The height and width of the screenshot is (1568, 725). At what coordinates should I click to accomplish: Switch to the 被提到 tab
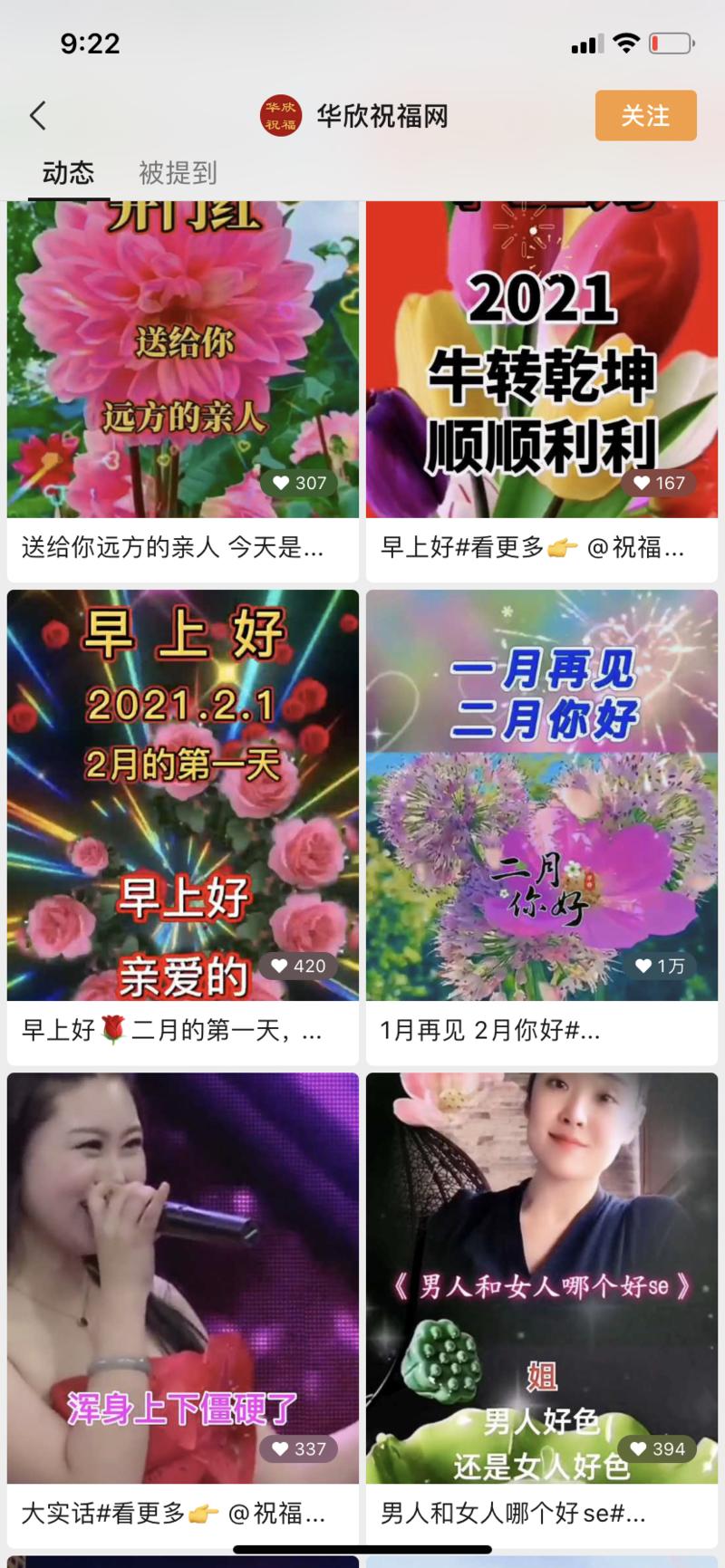[x=178, y=172]
